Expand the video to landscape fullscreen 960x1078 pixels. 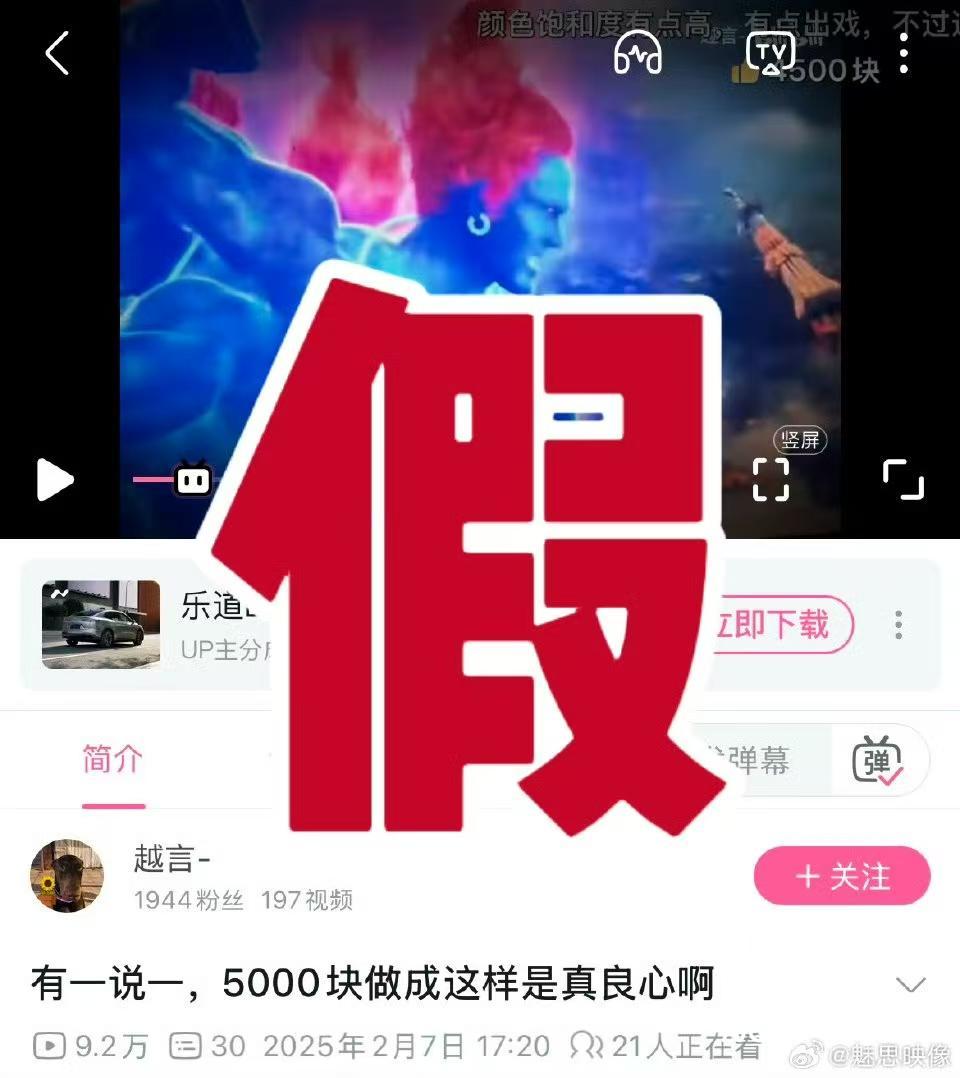903,480
